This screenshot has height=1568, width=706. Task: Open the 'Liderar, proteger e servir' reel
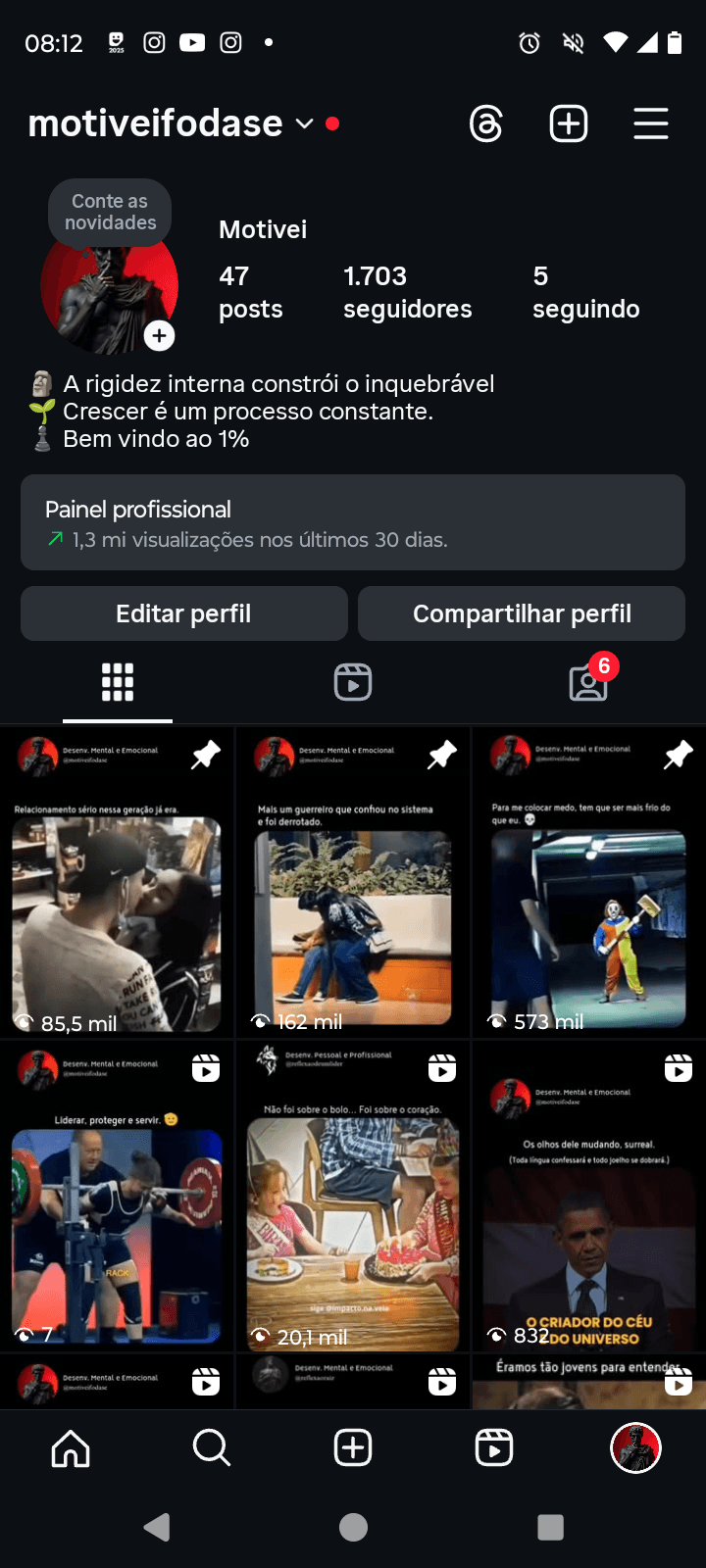[x=117, y=1196]
